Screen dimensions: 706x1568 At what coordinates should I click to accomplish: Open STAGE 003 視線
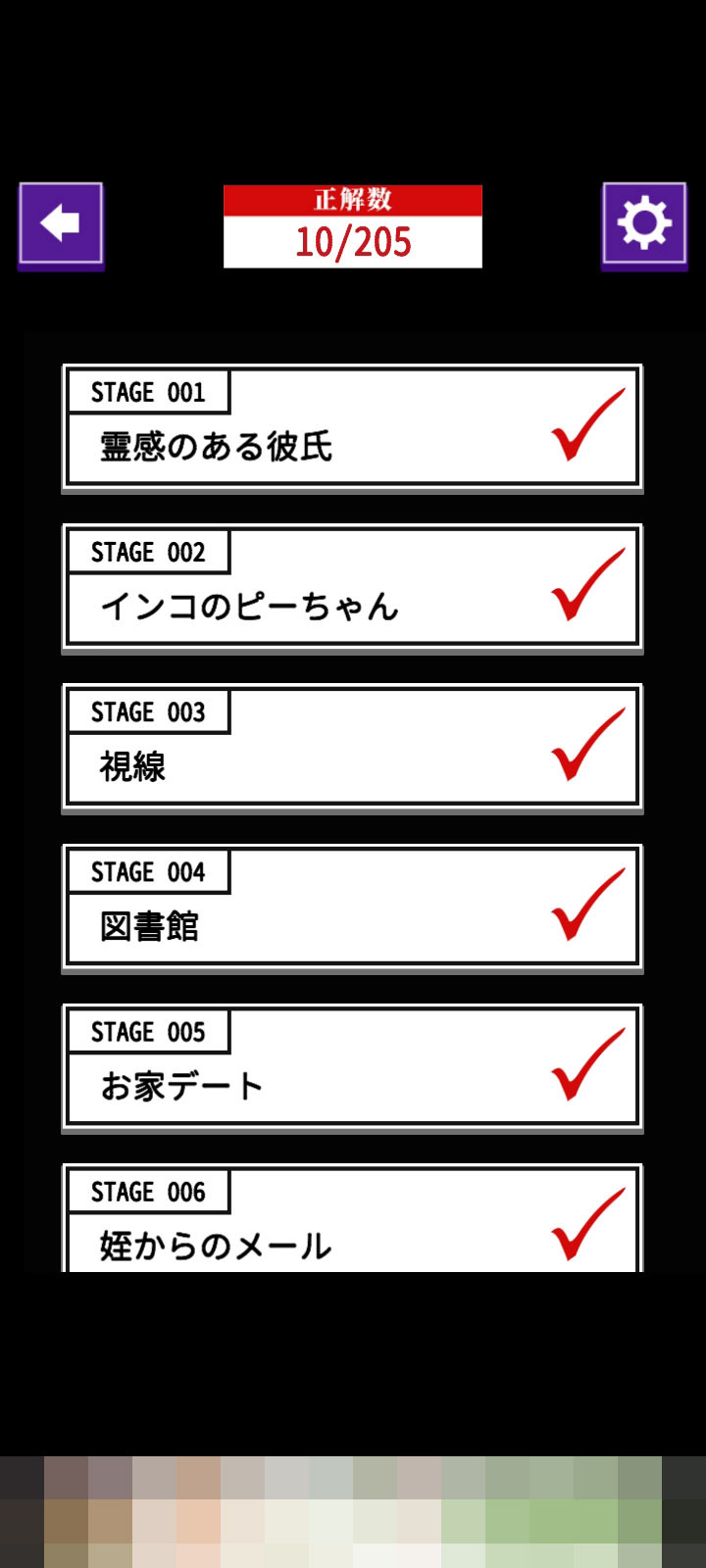click(x=352, y=748)
